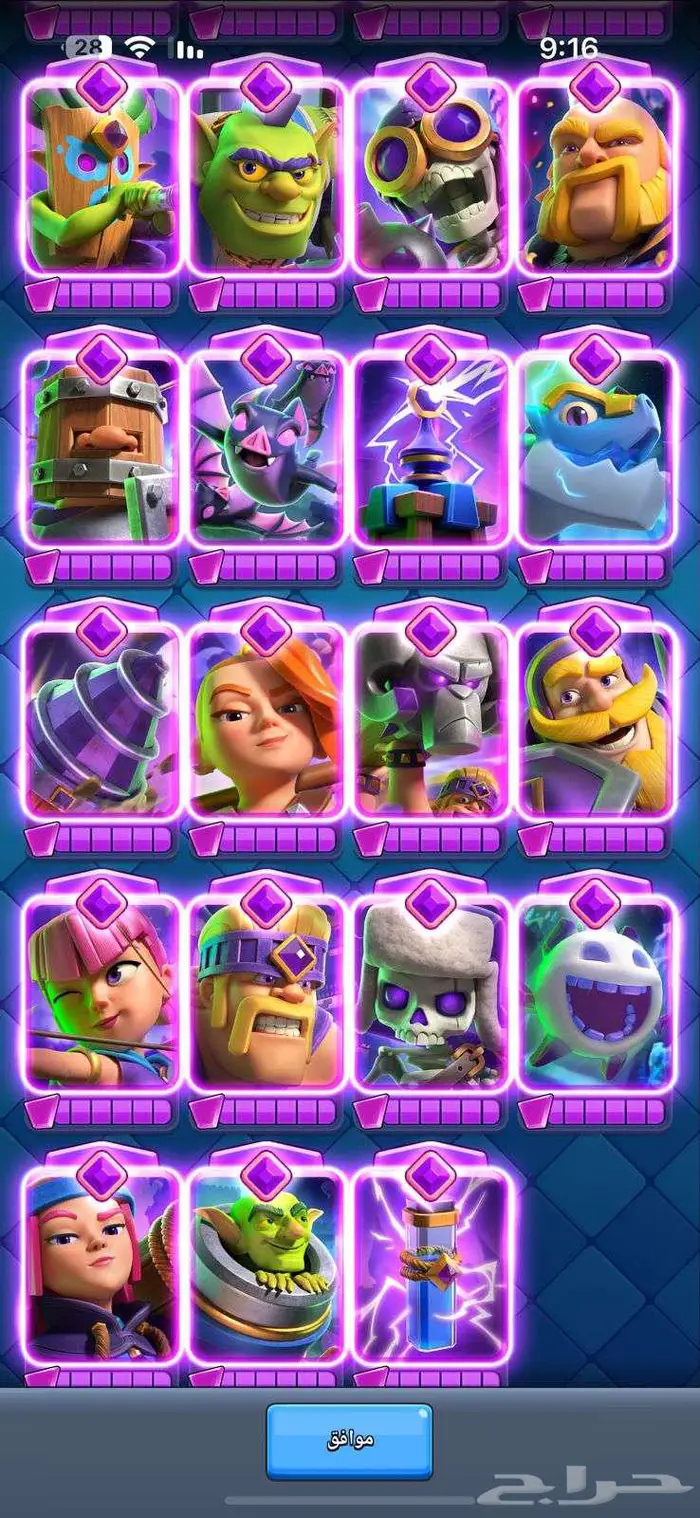
Task: Open the Zap lightning bottle card
Action: pyautogui.click(x=431, y=1264)
